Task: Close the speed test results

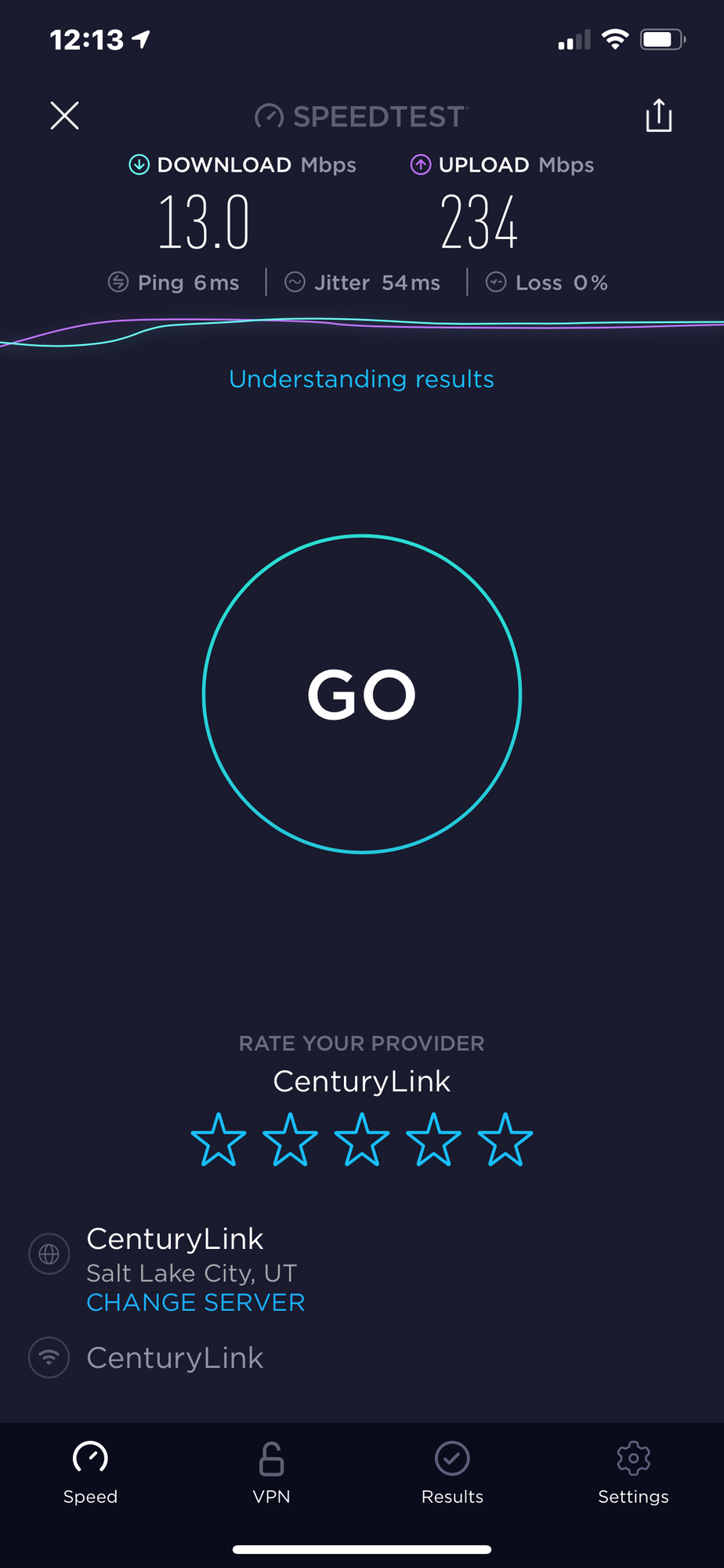Action: [x=64, y=115]
